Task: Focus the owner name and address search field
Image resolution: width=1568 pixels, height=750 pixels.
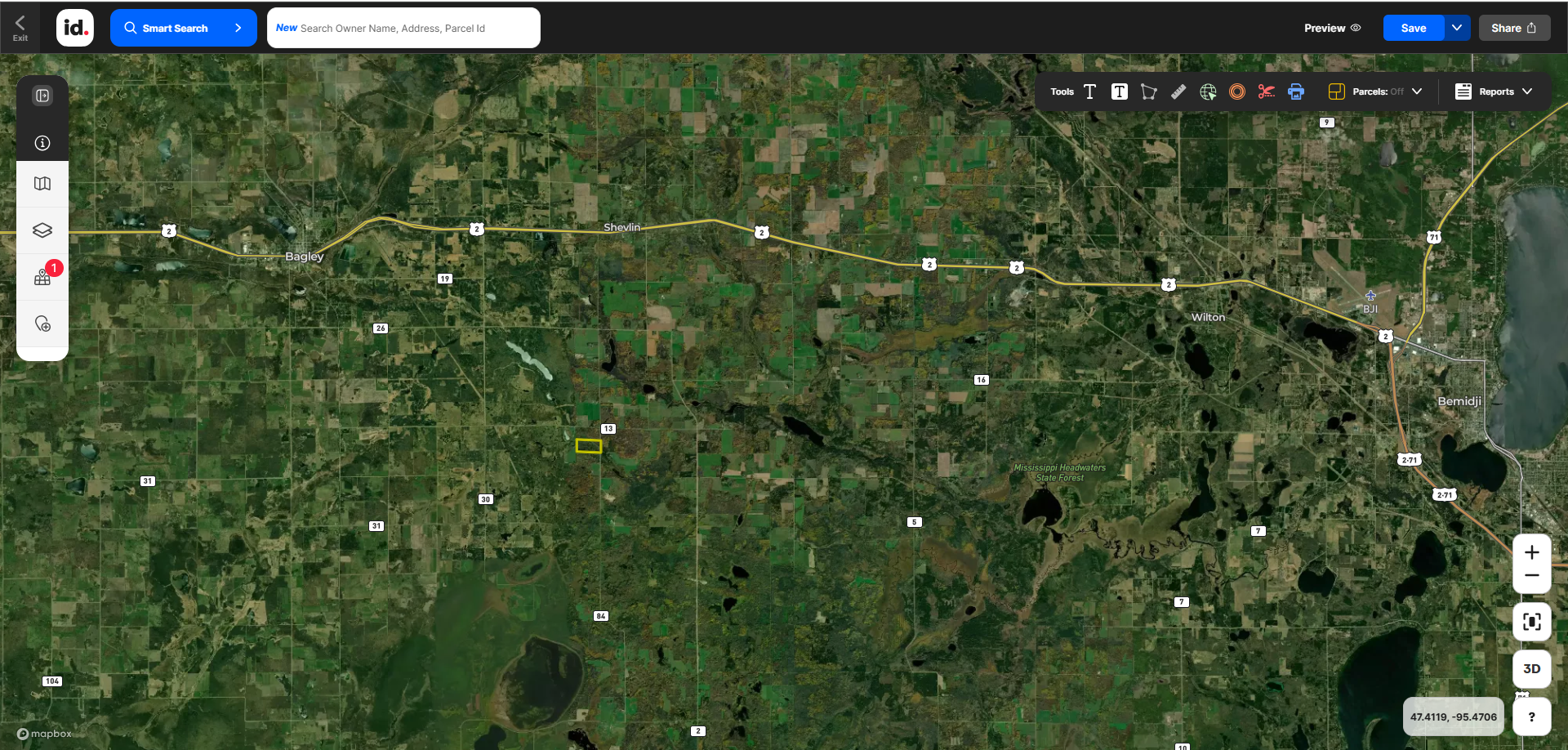Action: tap(403, 28)
